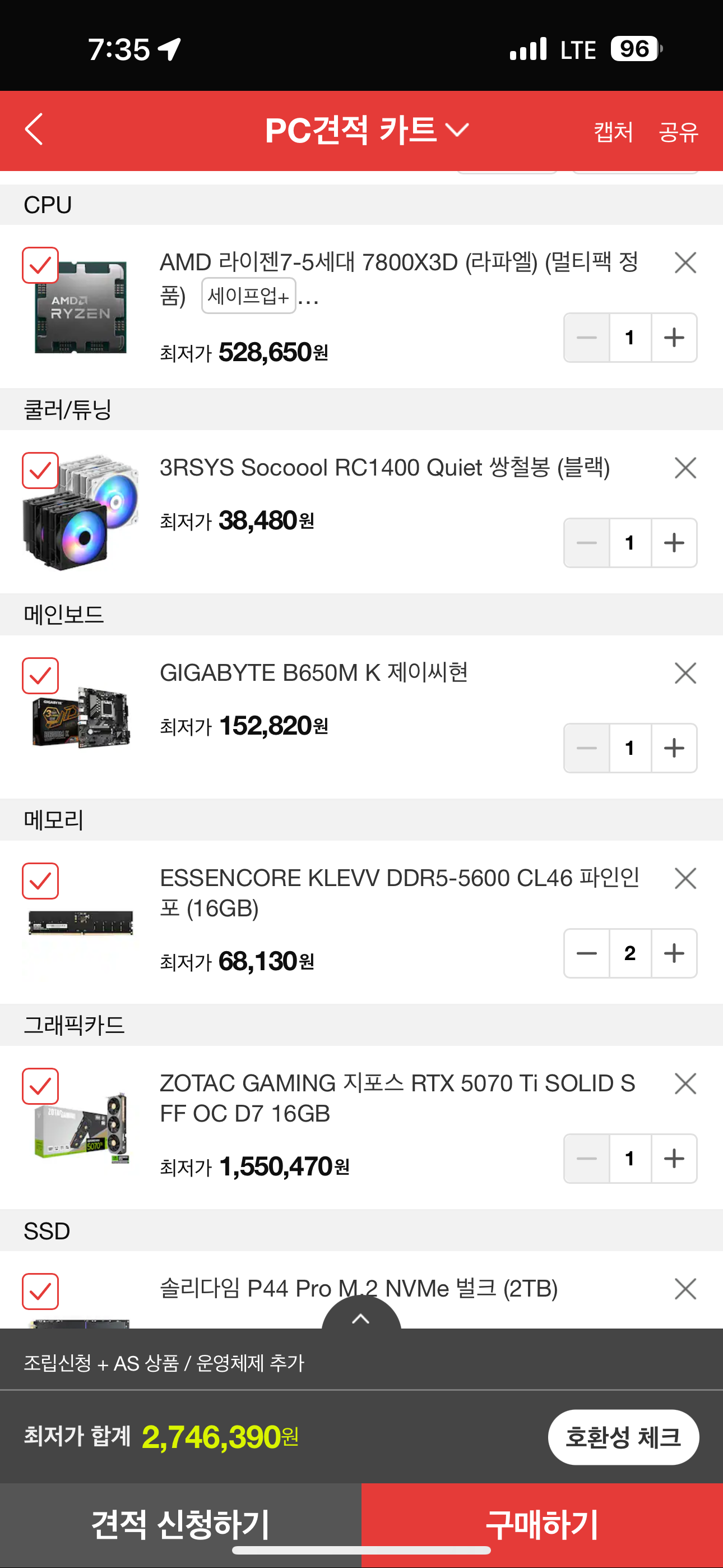Tap plus to increase the GPU quantity

(x=674, y=1159)
